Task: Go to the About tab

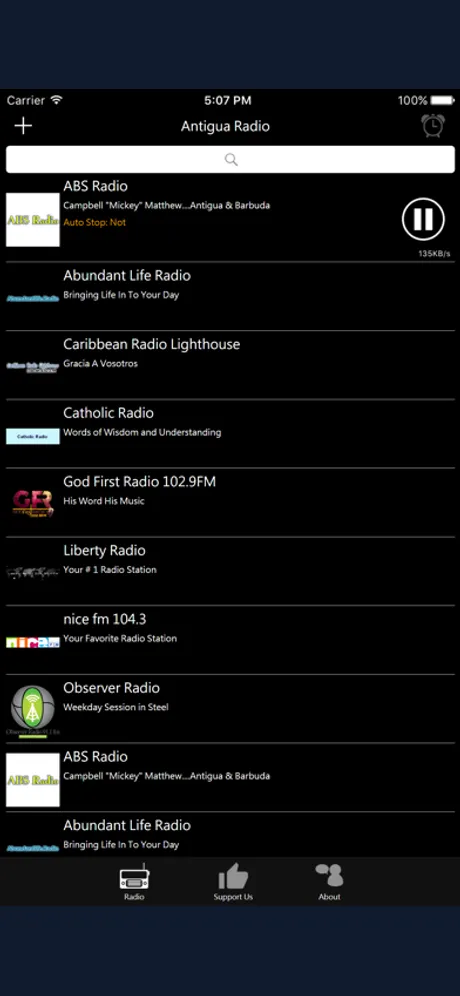Action: [x=329, y=882]
